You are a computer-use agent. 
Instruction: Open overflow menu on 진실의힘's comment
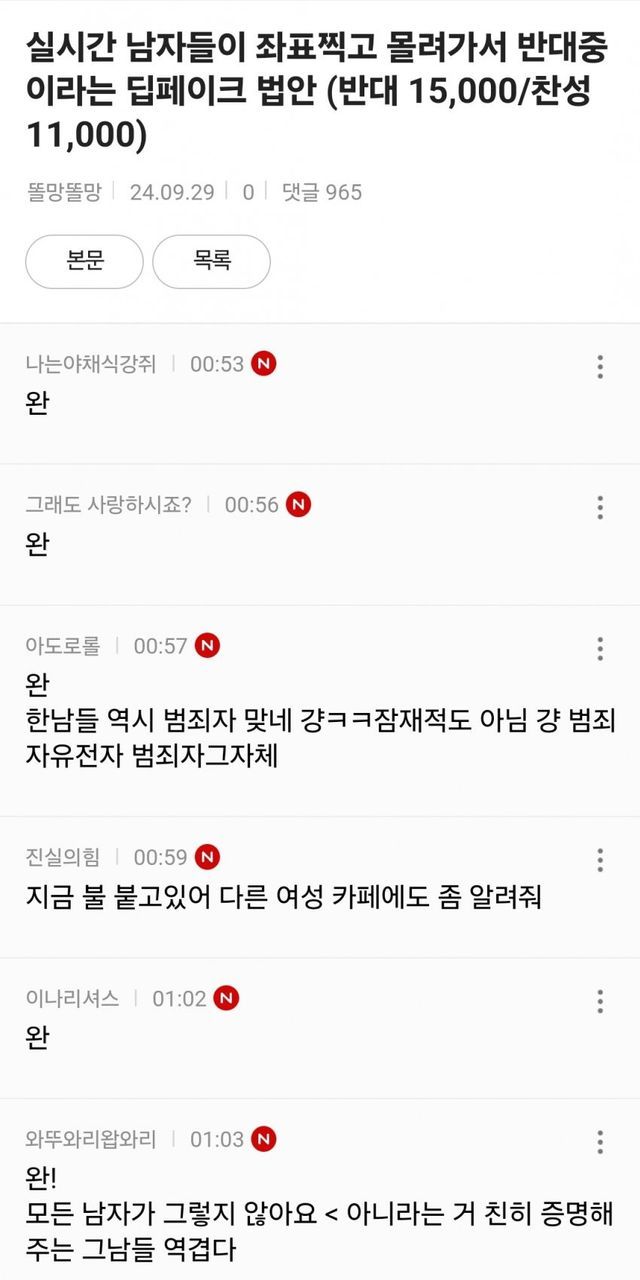(x=600, y=859)
